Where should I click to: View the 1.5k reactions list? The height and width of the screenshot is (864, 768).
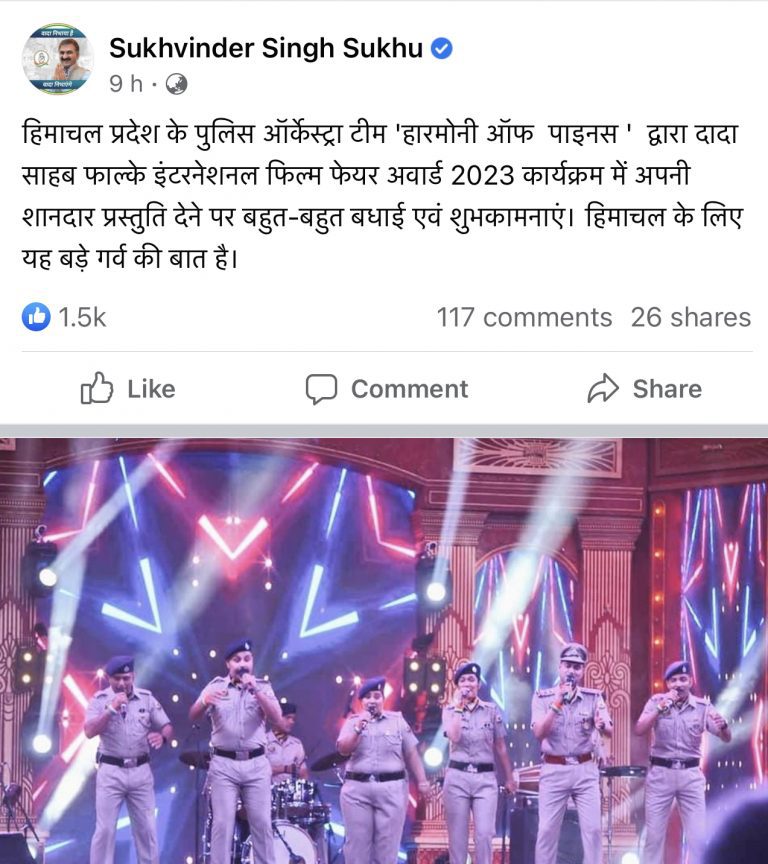(x=64, y=317)
